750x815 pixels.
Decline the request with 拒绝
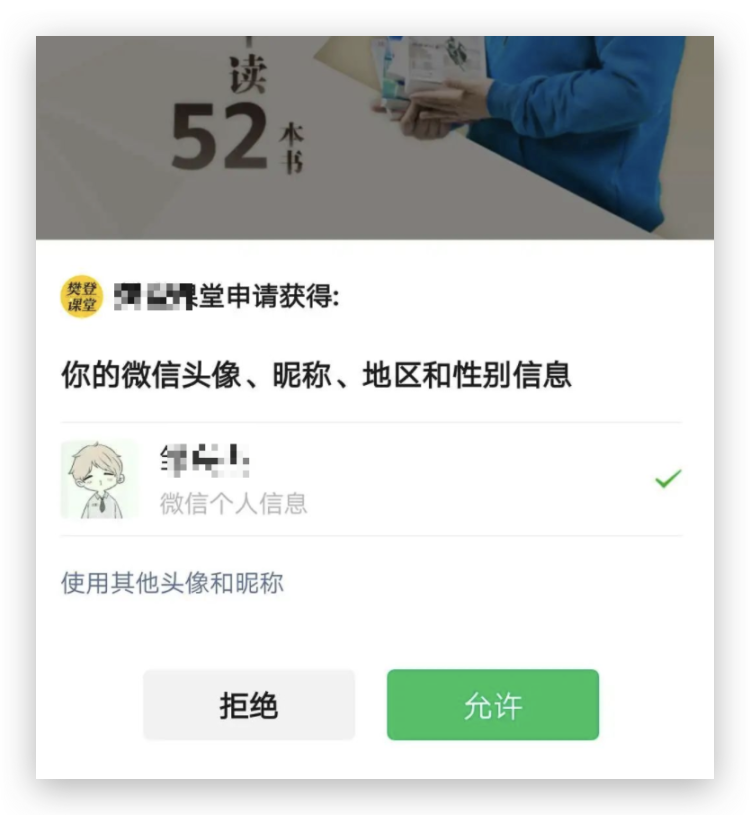point(249,705)
